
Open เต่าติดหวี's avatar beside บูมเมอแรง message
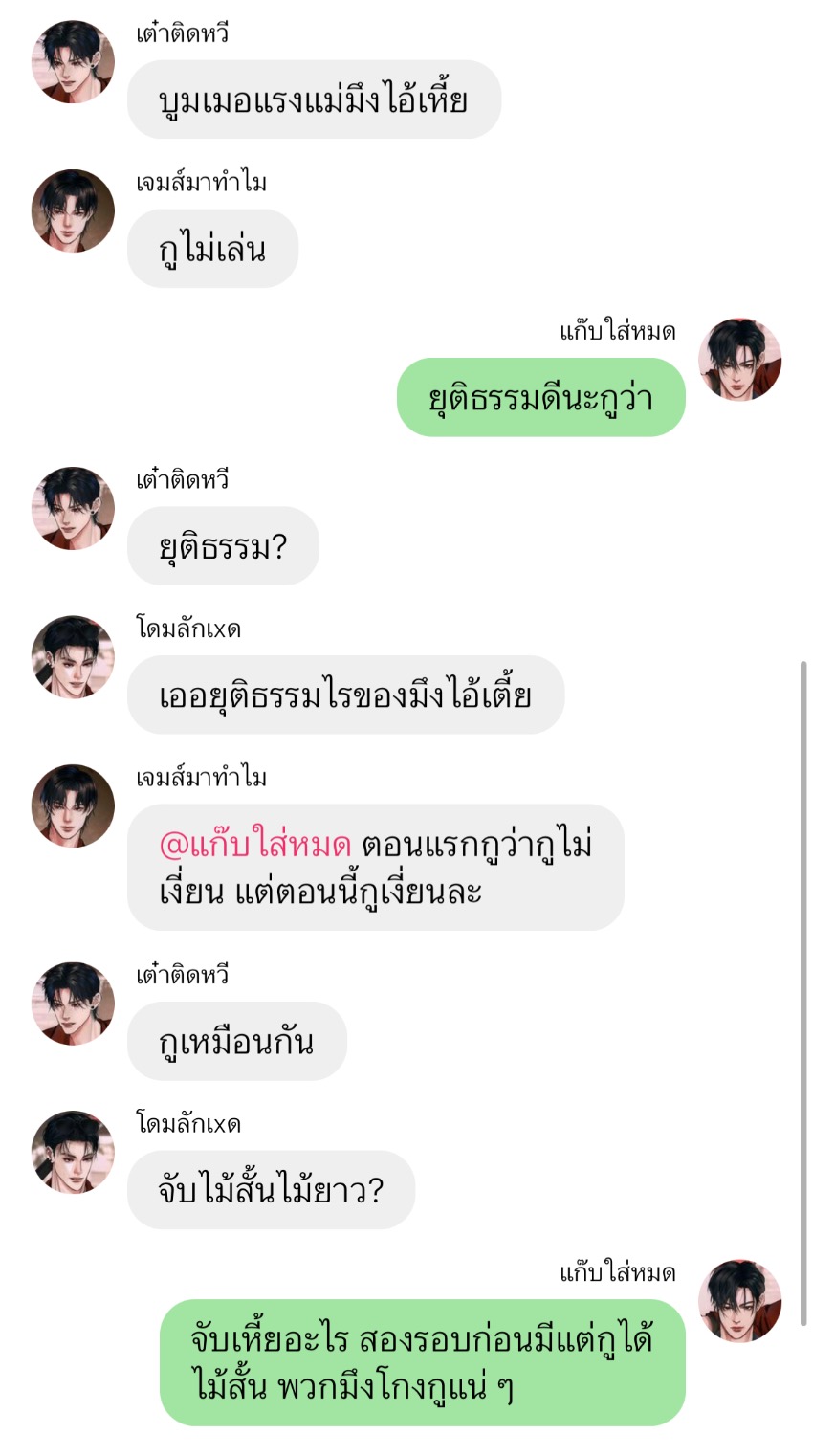pos(73,62)
